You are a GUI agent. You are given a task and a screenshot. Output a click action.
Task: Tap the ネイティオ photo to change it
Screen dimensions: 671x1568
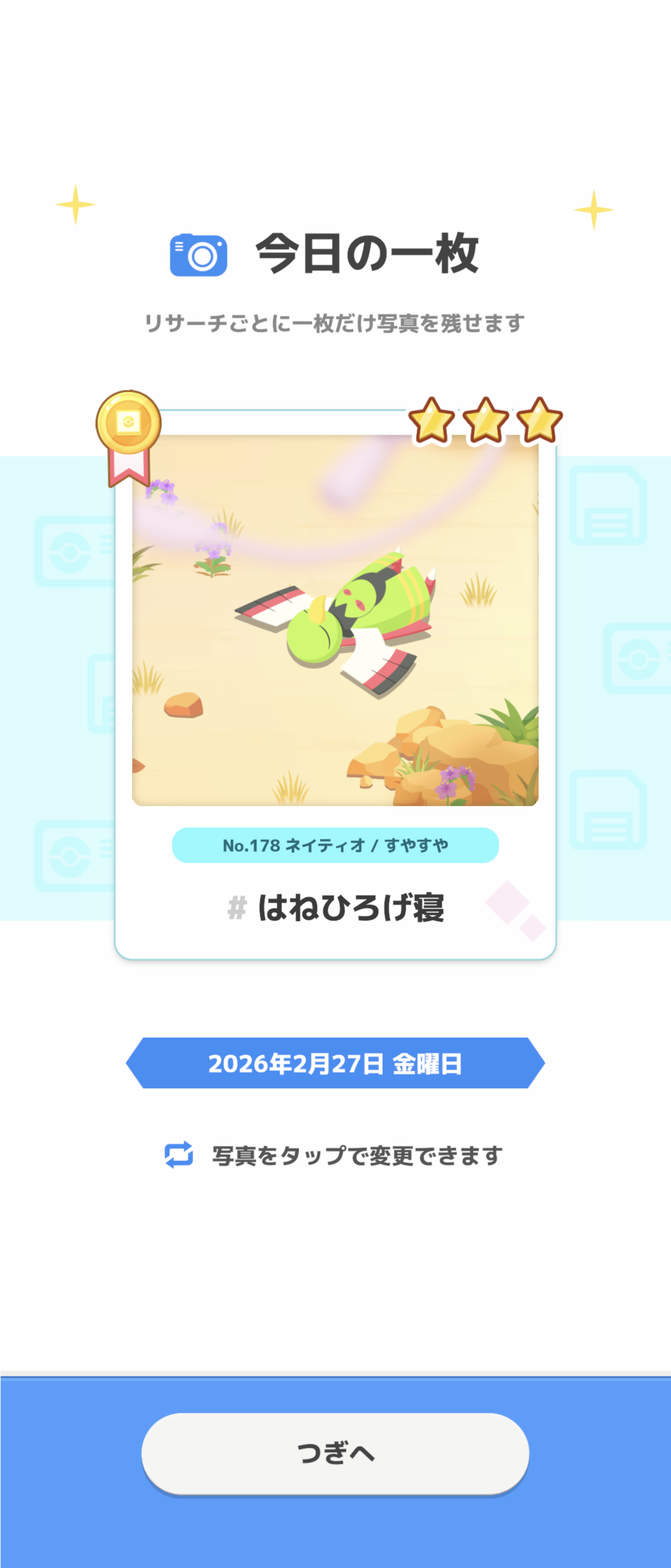pos(335,620)
